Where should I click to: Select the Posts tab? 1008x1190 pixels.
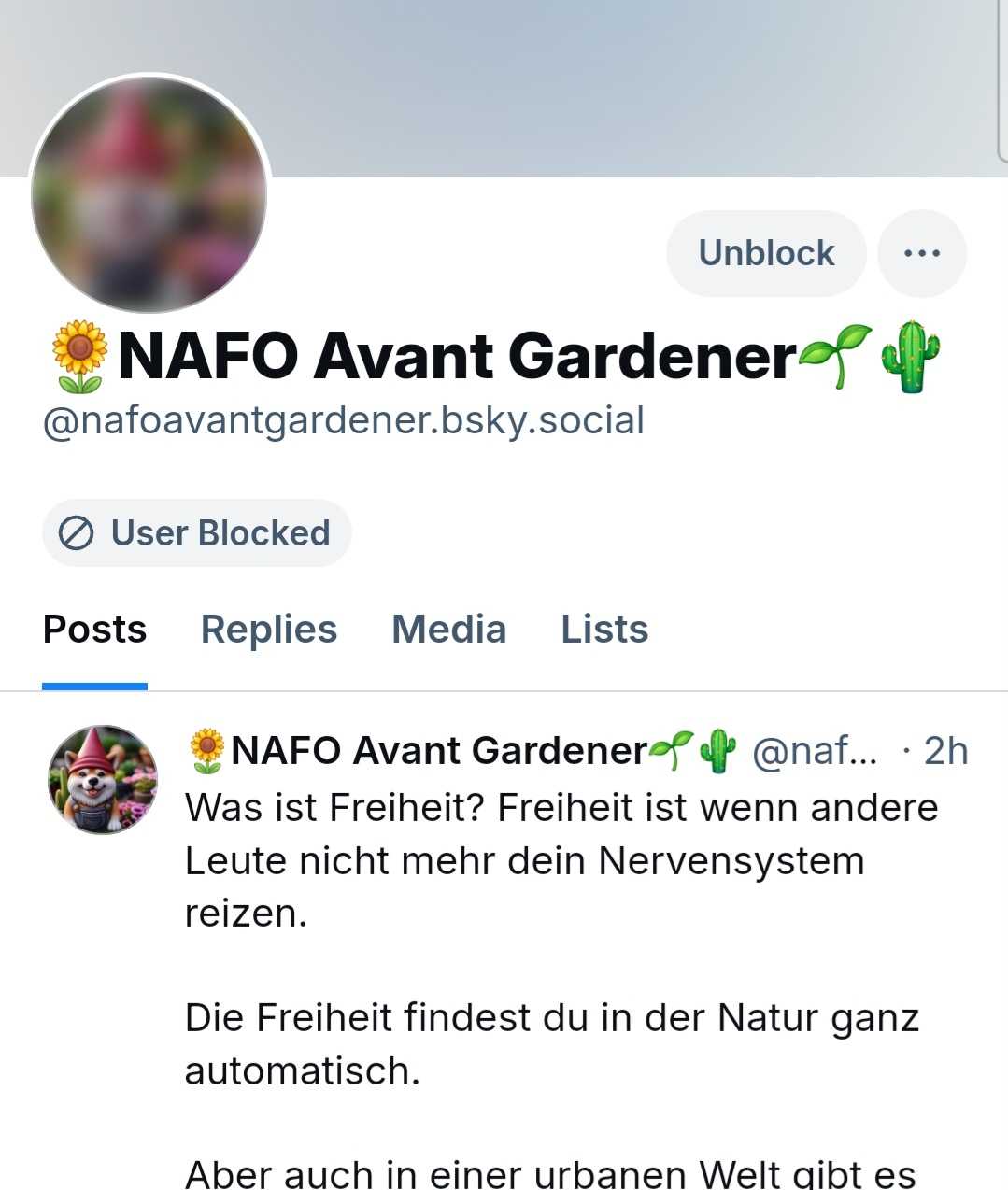pos(94,630)
